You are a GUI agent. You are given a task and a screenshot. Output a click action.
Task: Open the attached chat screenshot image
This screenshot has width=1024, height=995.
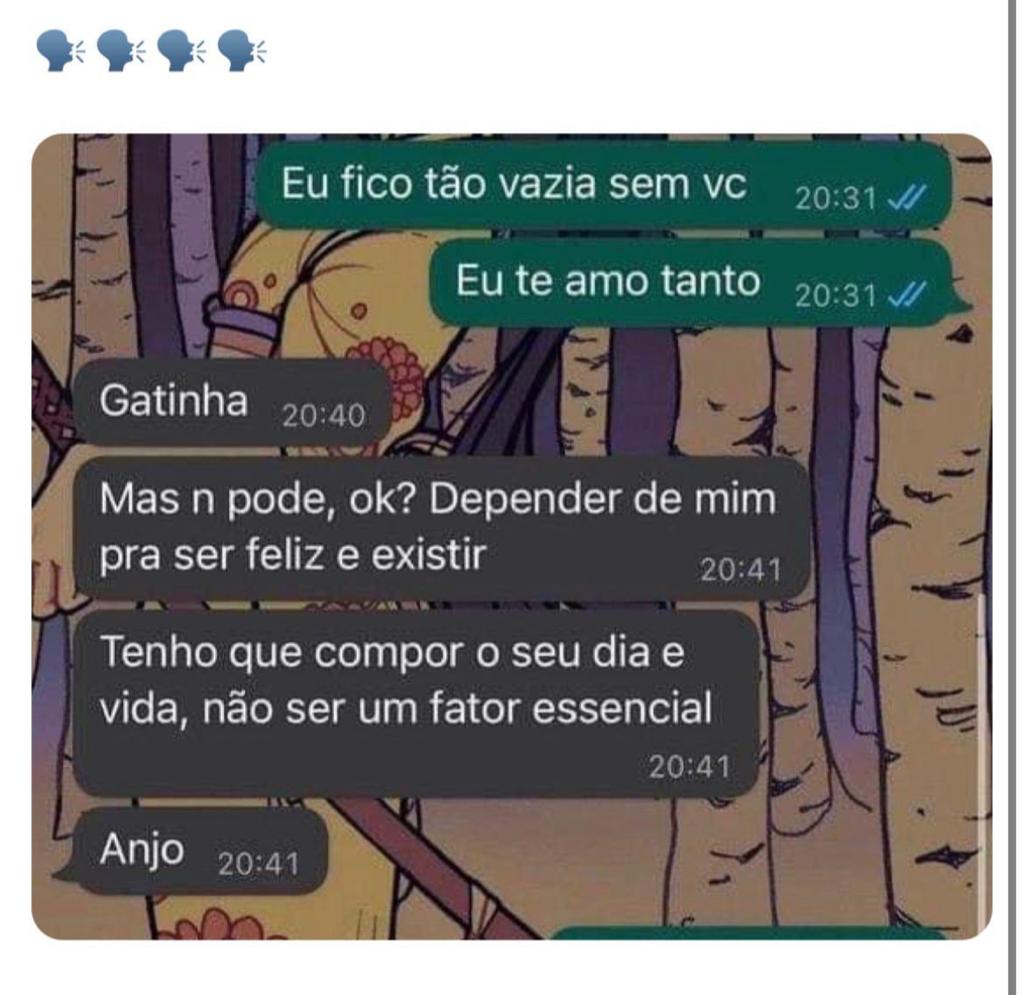(x=511, y=537)
